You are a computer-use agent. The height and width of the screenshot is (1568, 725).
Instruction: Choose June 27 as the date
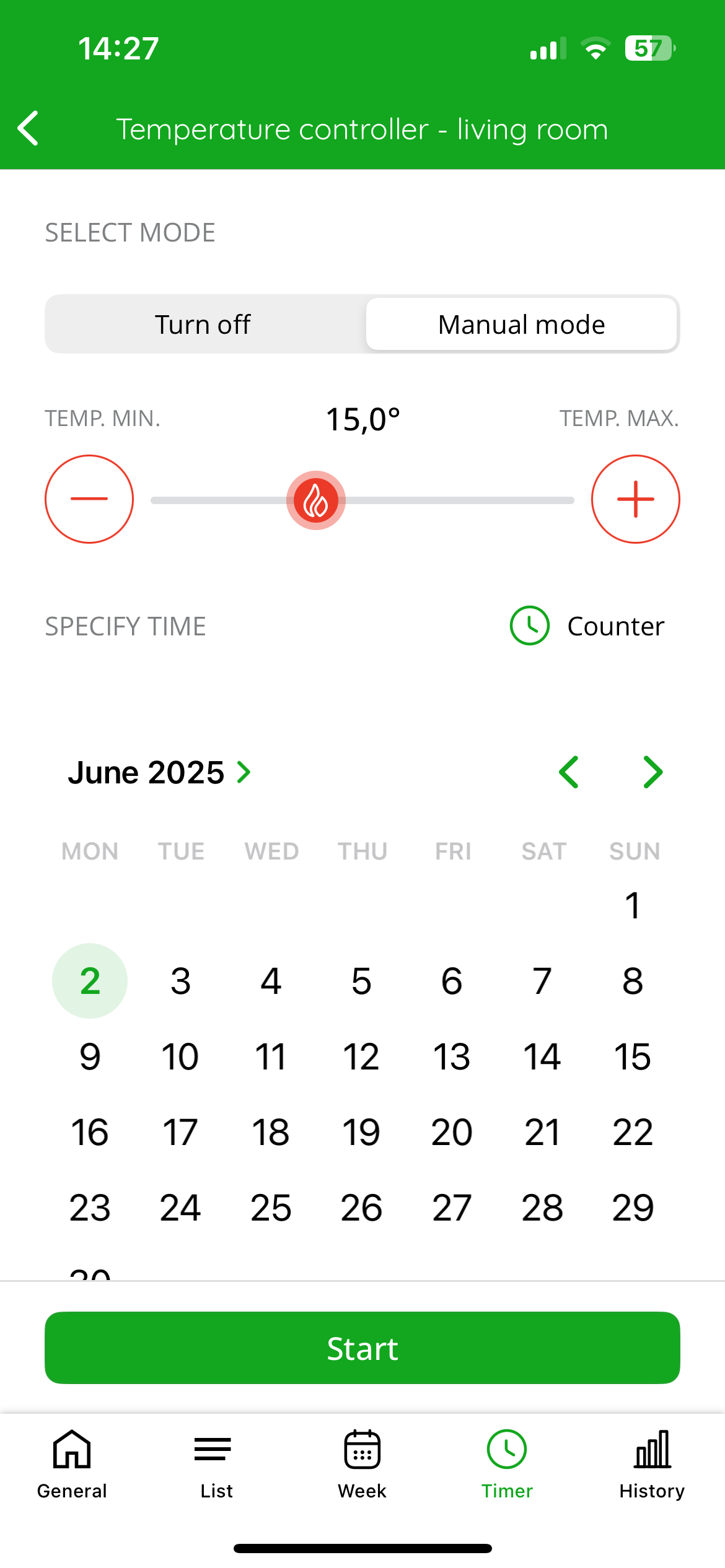(452, 1208)
